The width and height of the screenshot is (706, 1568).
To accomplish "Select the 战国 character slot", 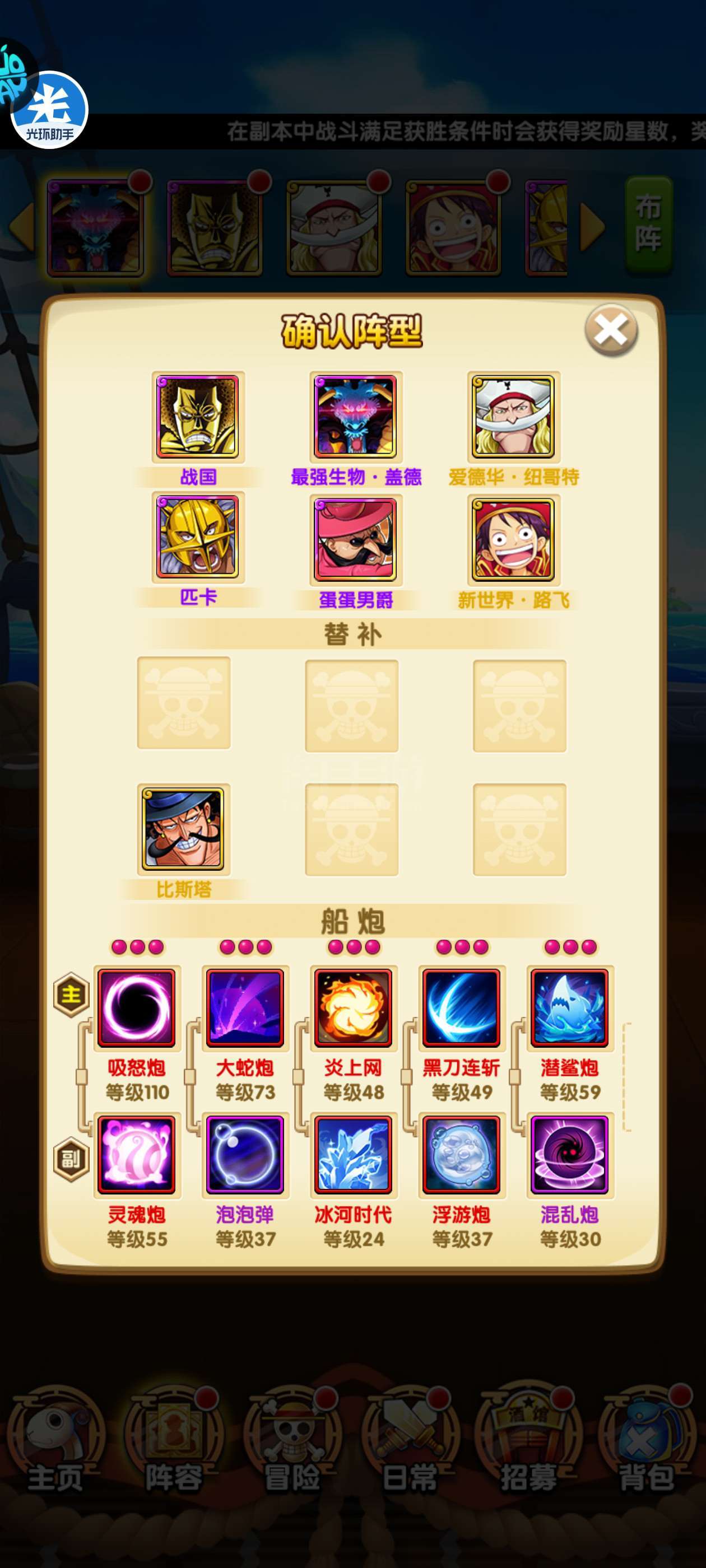I will tap(198, 417).
